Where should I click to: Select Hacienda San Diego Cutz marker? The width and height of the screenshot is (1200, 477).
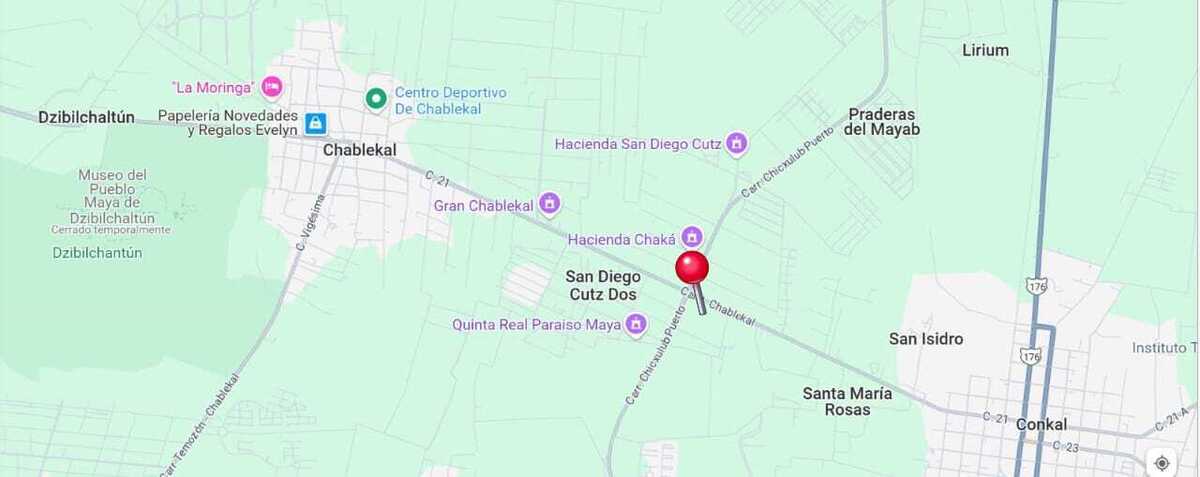pos(737,144)
